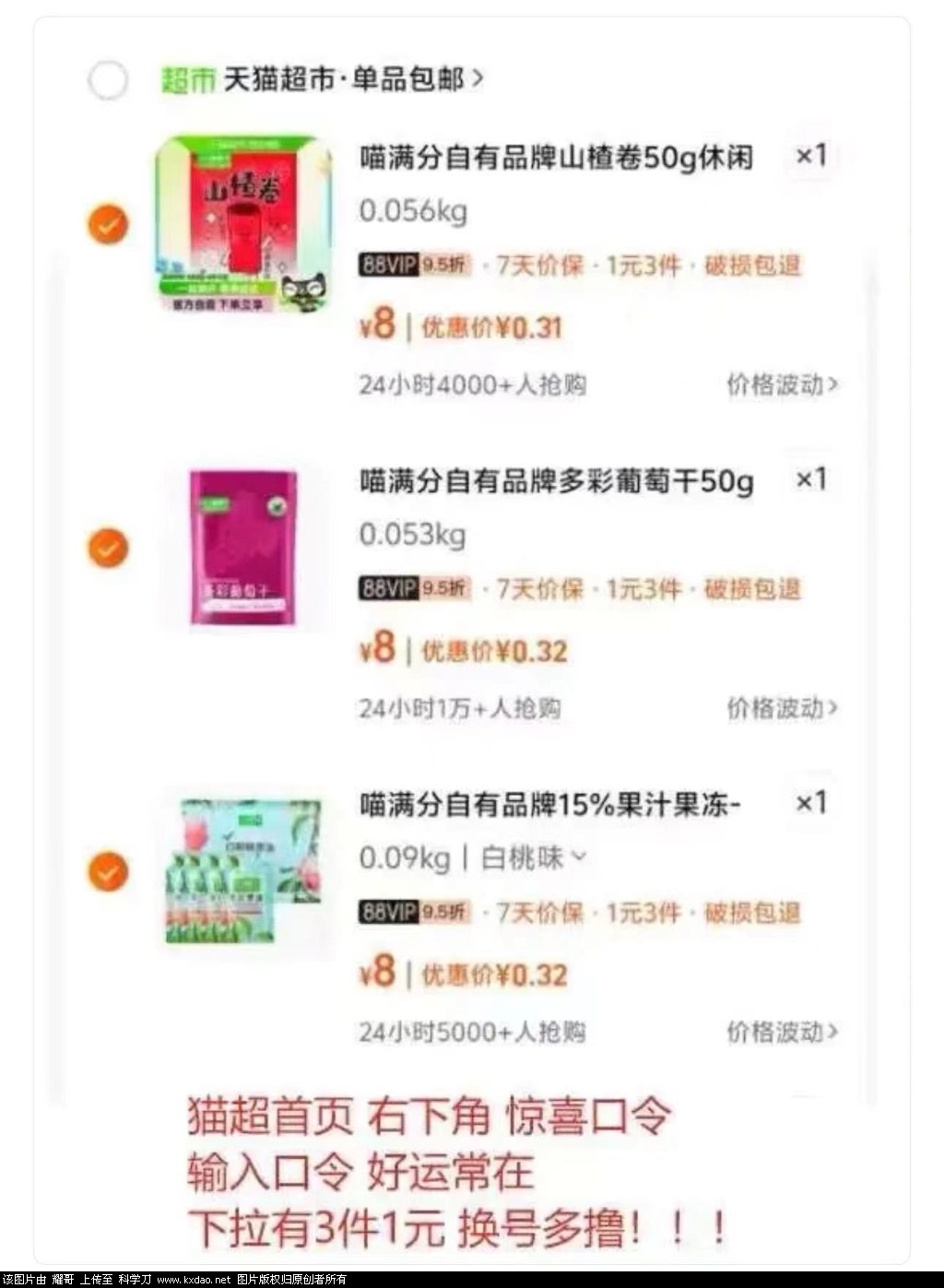
Task: Select all items from 天猫超市 store
Action: coord(108,80)
